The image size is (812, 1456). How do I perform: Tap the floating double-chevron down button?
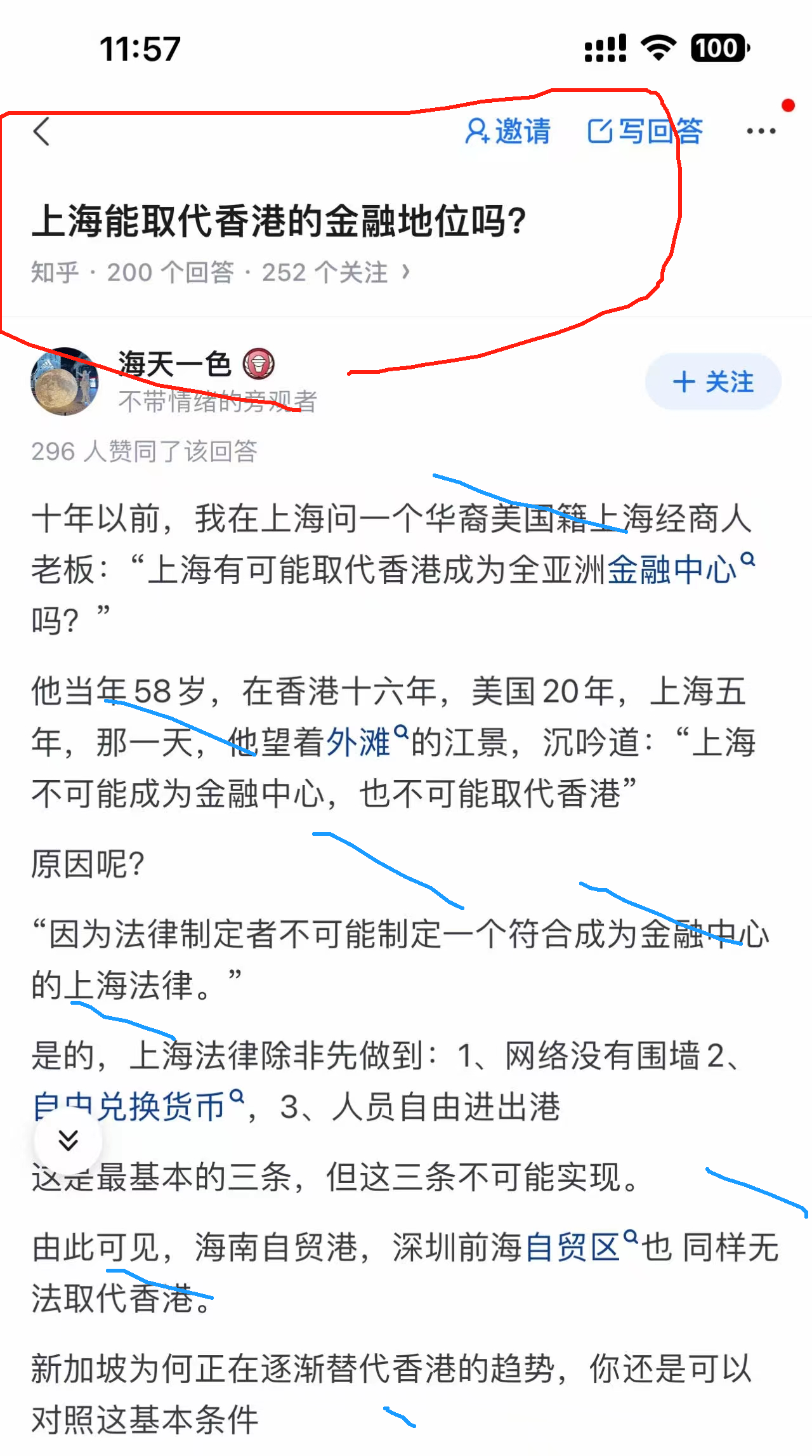(69, 1141)
